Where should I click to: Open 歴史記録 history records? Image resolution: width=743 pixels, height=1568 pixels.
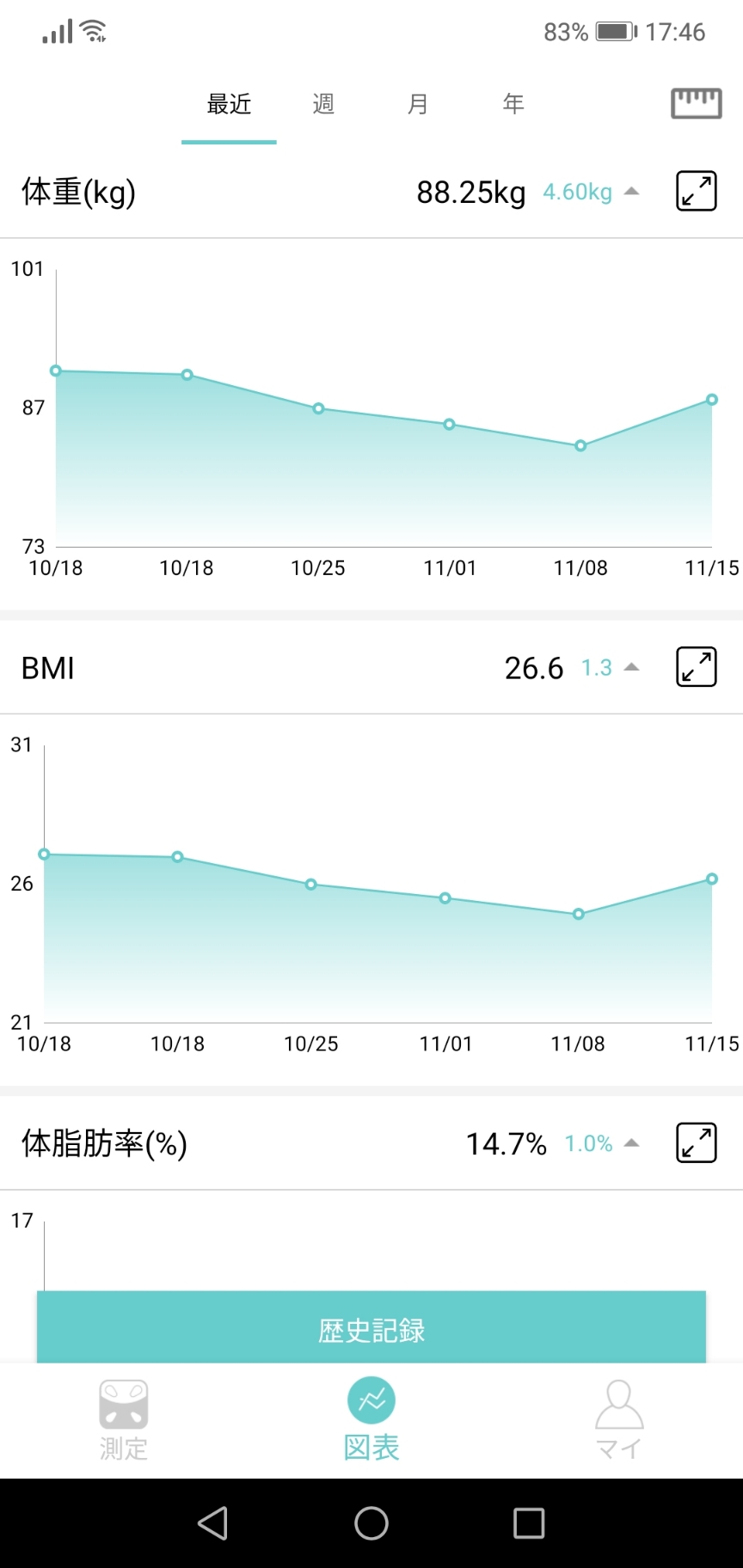click(371, 1329)
